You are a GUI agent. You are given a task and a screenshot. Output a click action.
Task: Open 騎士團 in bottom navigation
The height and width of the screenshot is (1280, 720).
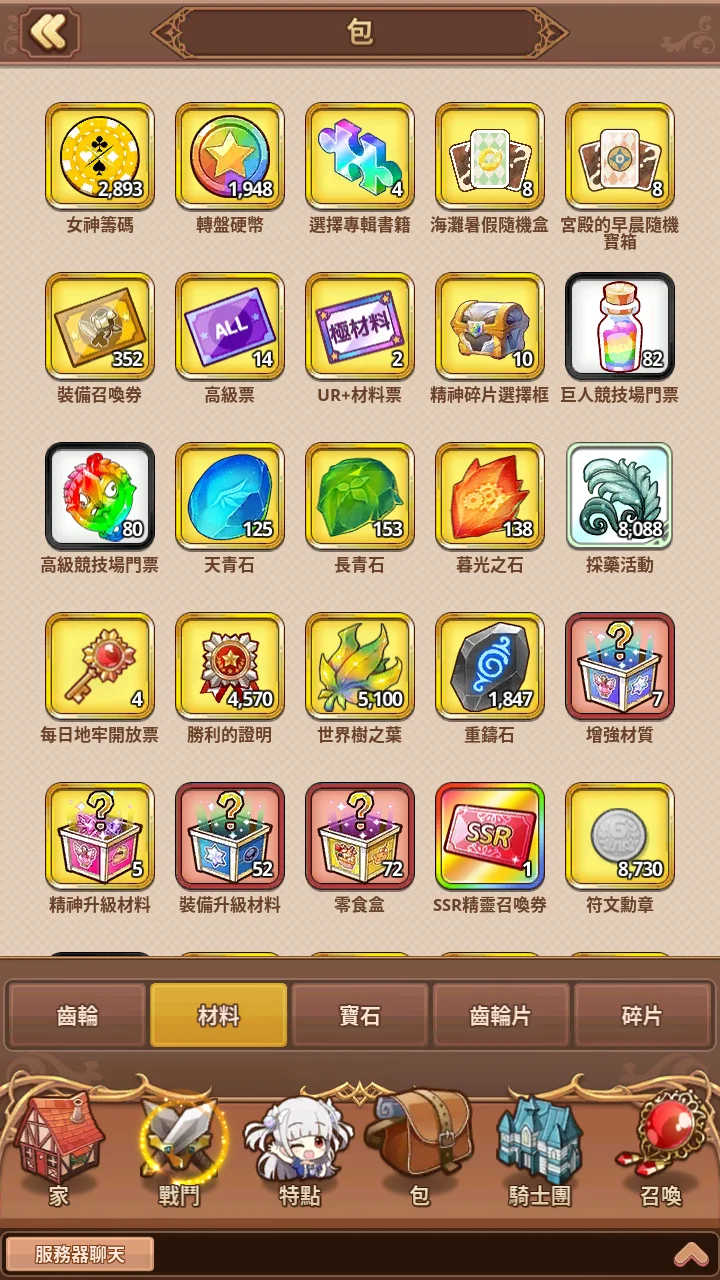(x=540, y=1150)
